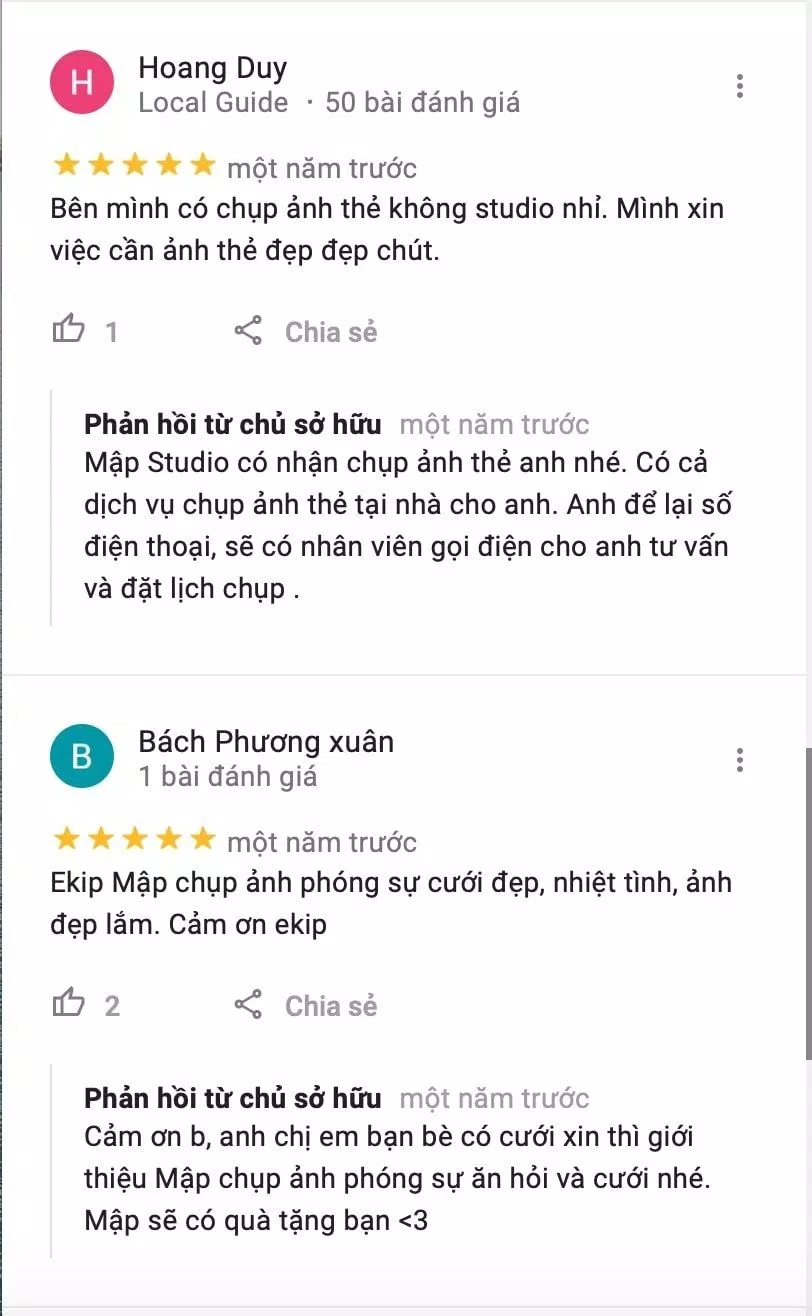
Task: Tap Bách Phương xuân's teal avatar
Action: 82,757
